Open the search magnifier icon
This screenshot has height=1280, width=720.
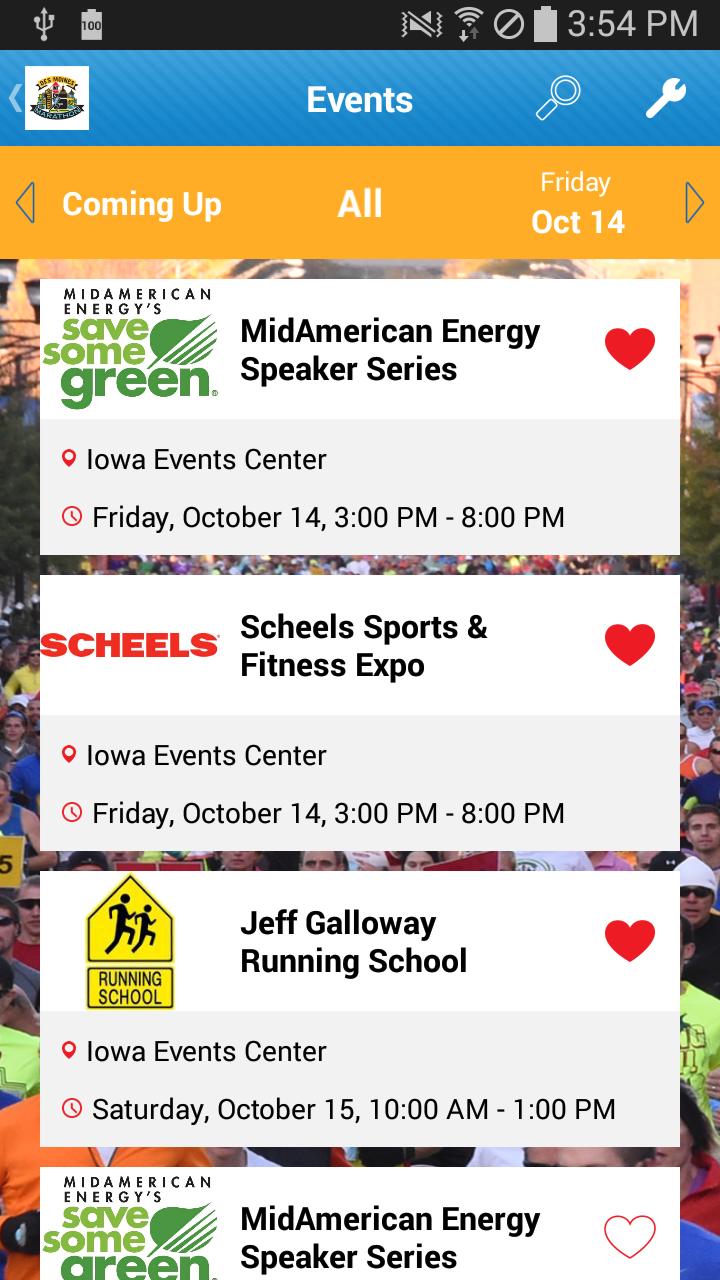click(558, 99)
